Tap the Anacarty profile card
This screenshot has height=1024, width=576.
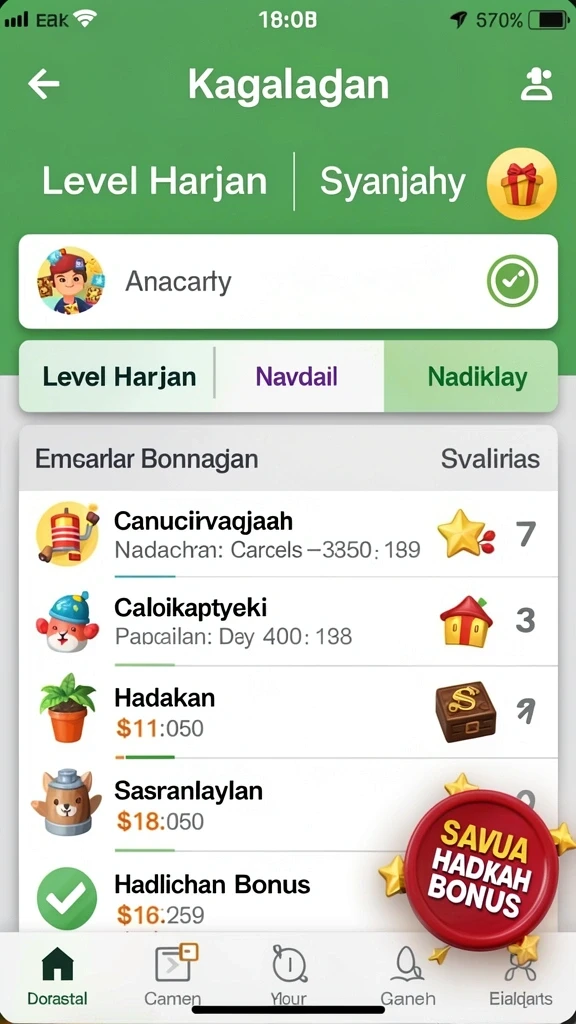(x=288, y=281)
